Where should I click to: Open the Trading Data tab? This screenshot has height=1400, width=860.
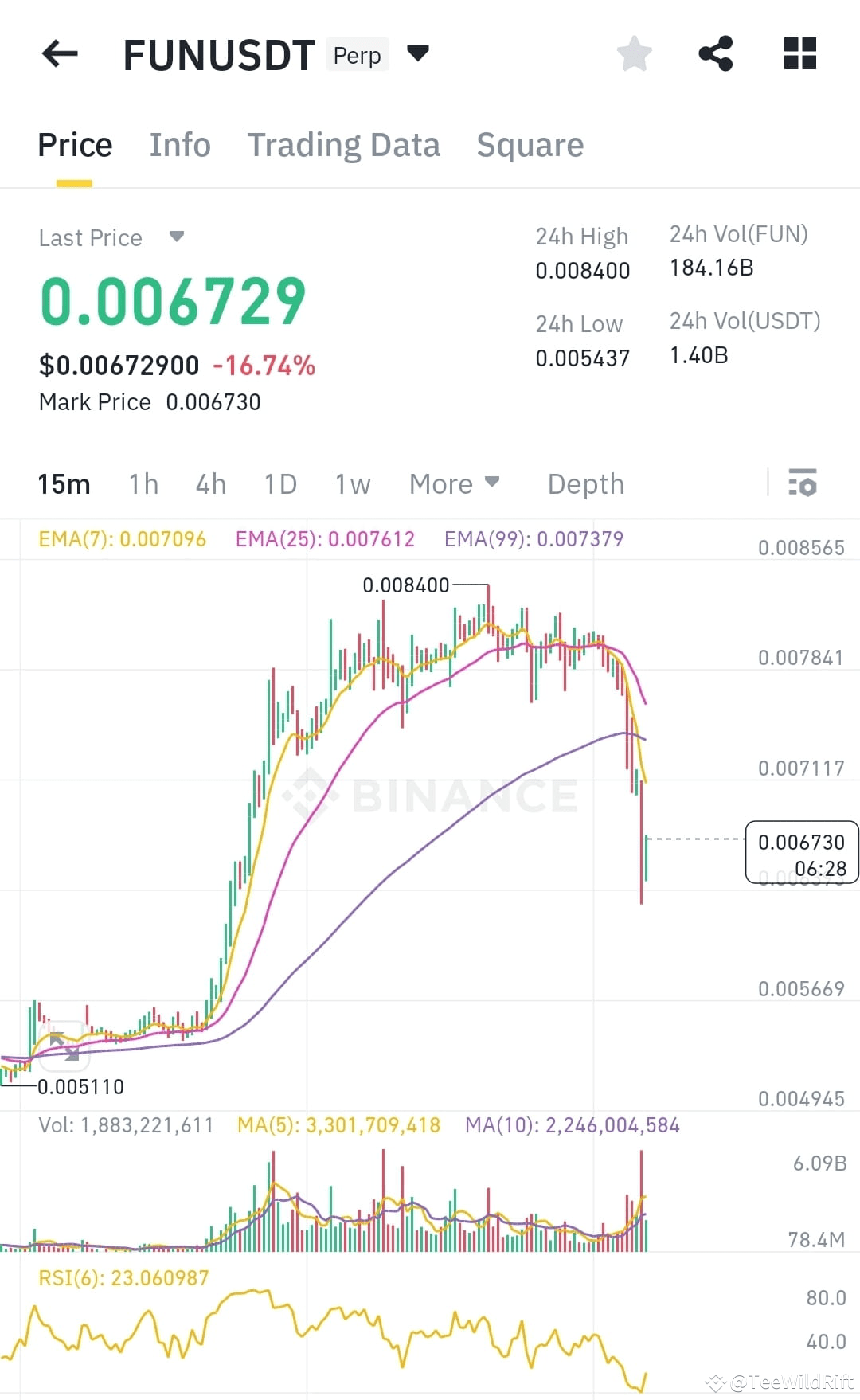coord(344,145)
